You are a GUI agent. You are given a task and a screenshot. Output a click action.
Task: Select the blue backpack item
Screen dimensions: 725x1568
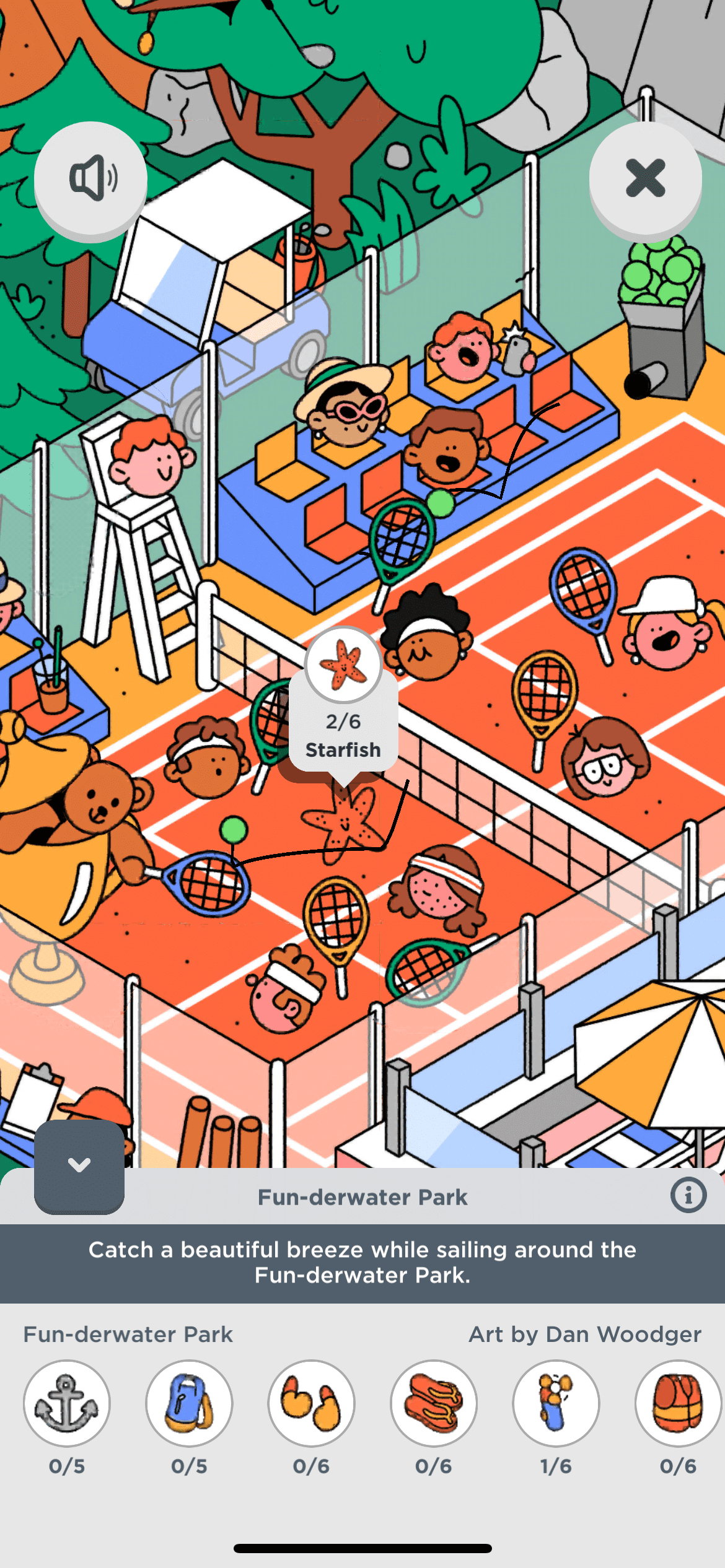[x=189, y=1403]
